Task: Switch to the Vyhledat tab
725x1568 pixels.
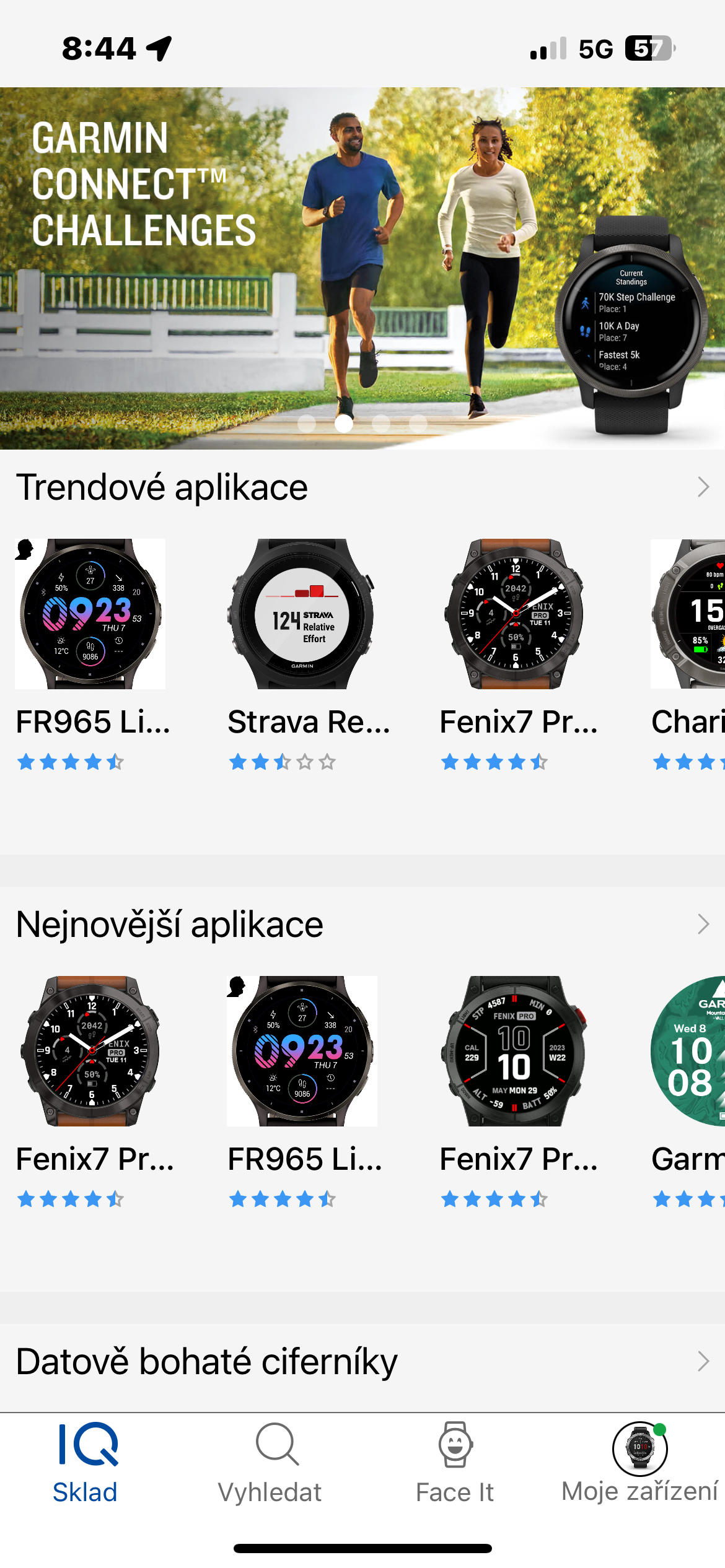Action: click(270, 1463)
